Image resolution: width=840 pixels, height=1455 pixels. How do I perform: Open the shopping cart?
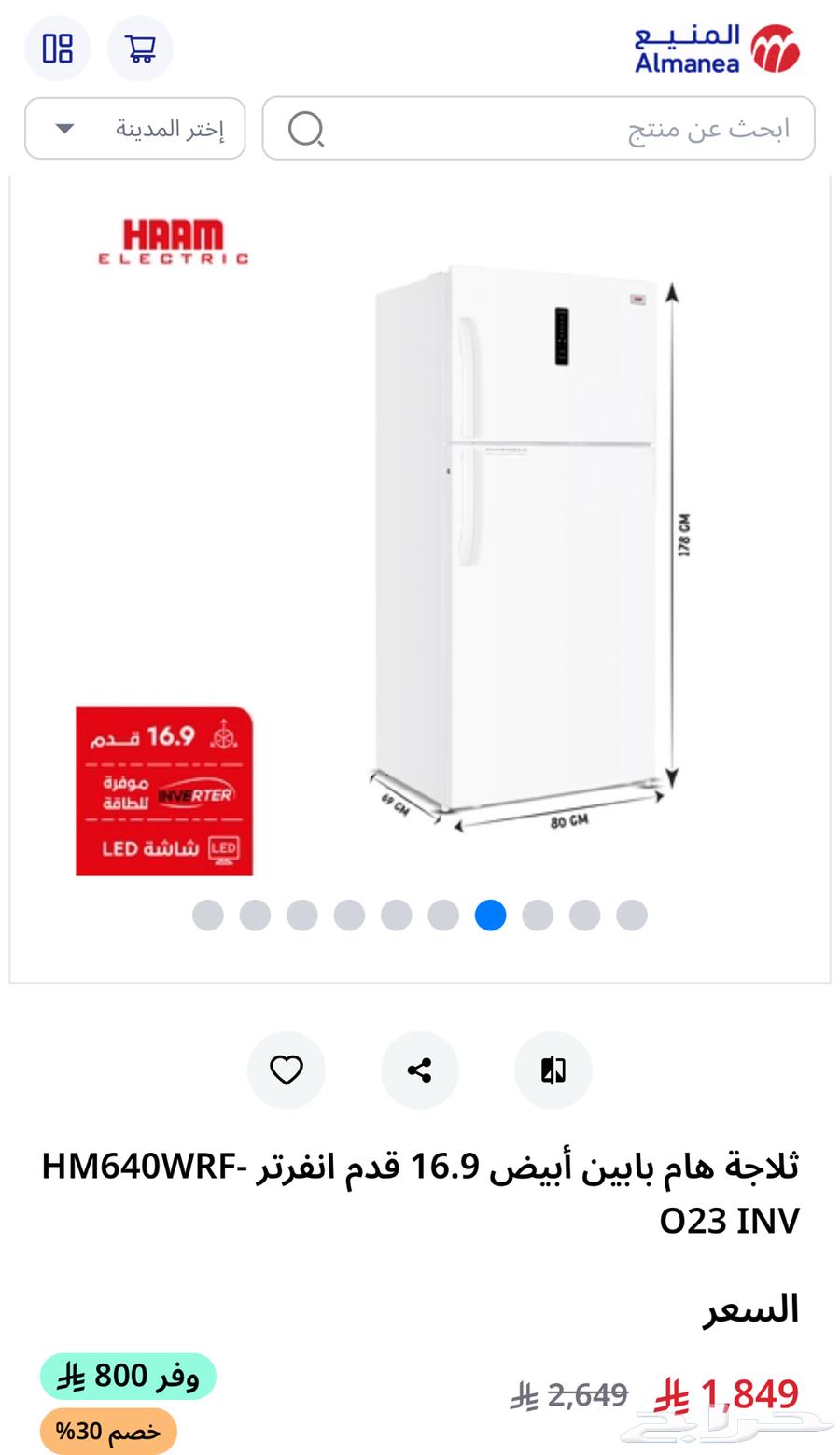(140, 48)
